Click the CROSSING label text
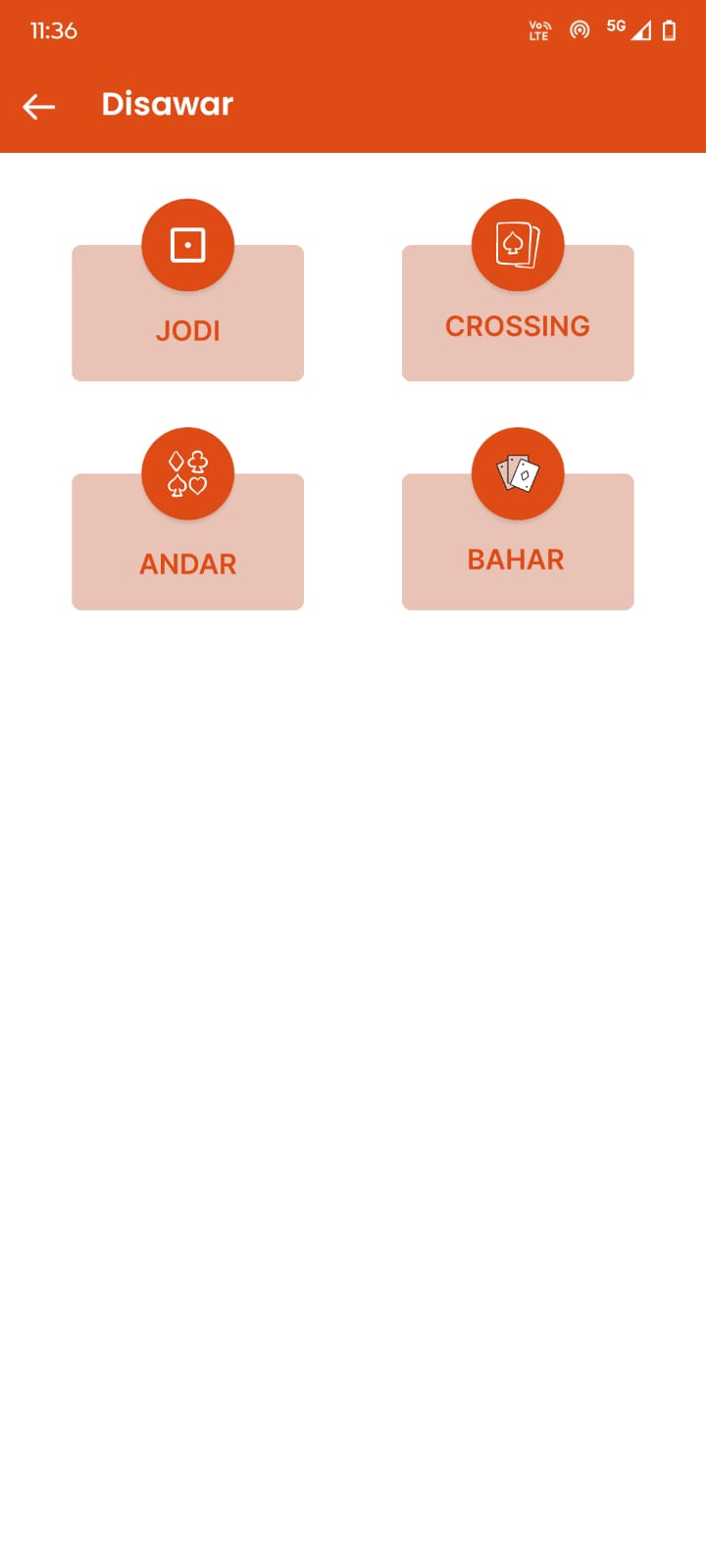 [518, 325]
